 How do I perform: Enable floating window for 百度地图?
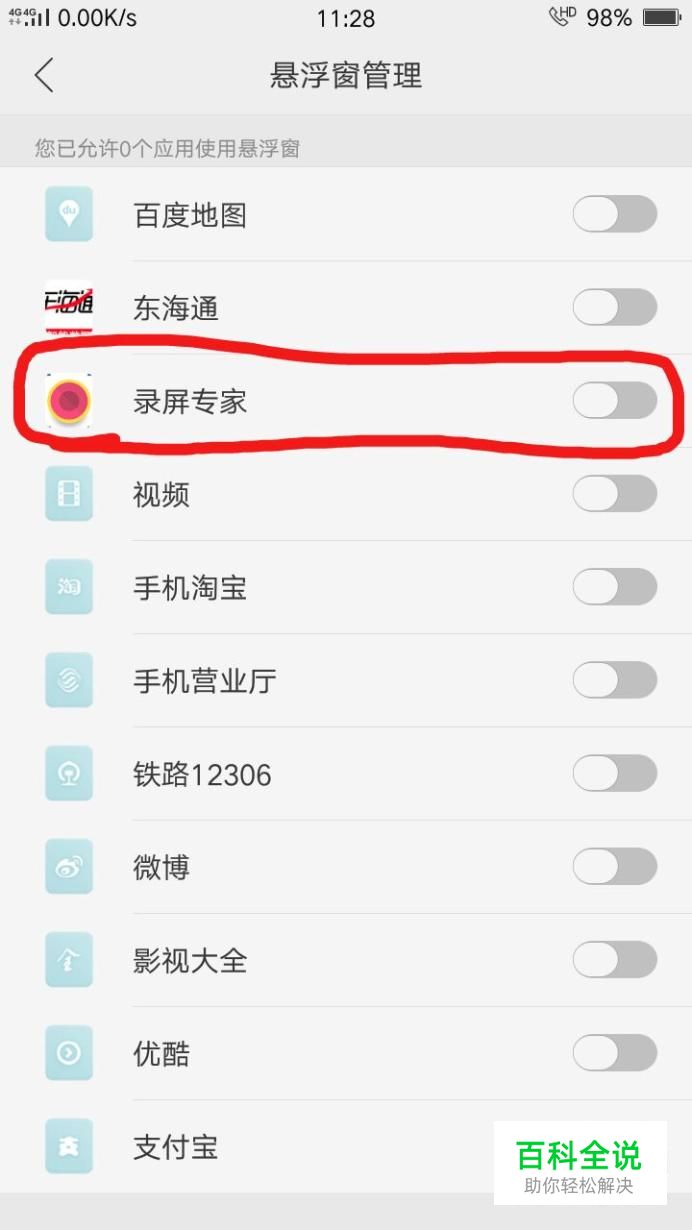coord(615,214)
